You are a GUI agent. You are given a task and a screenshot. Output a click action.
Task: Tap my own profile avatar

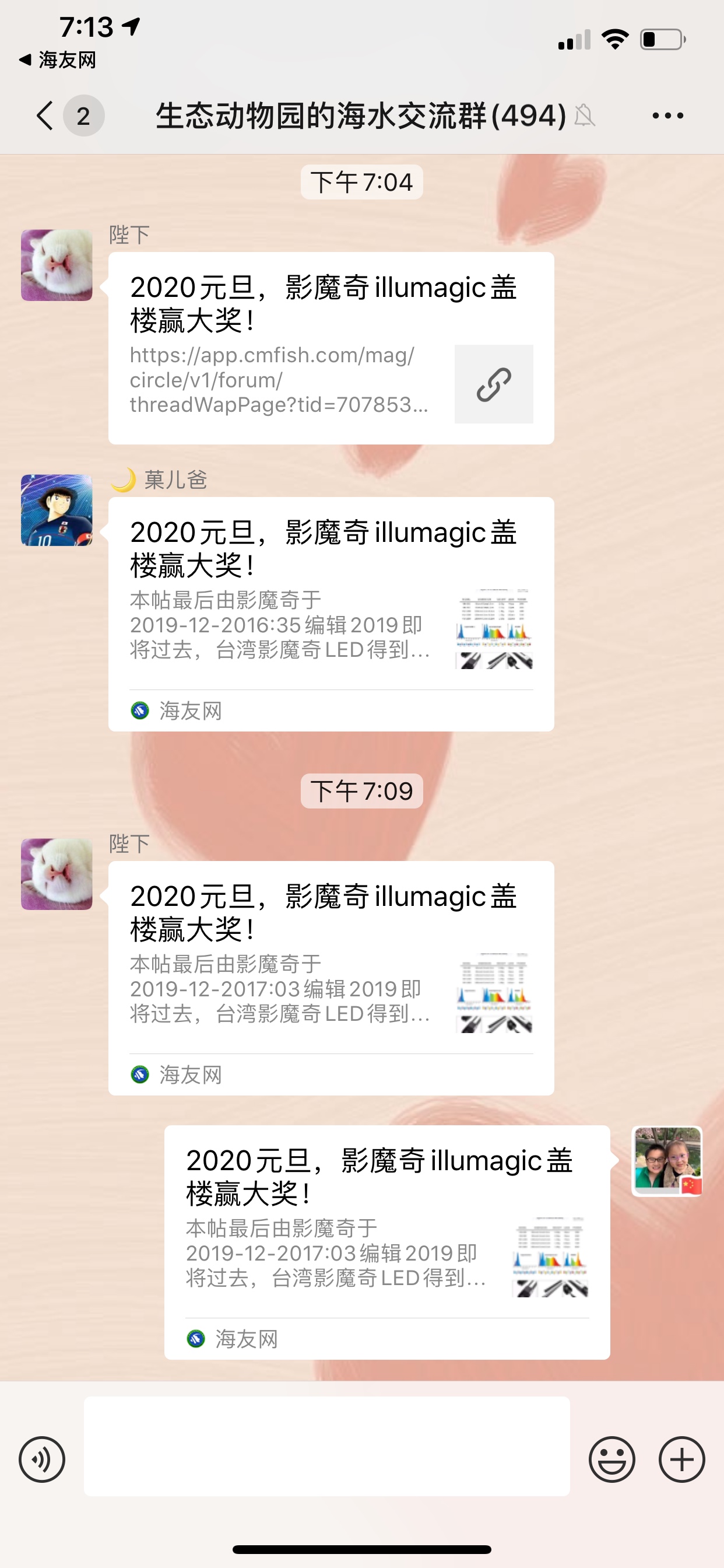click(667, 1161)
